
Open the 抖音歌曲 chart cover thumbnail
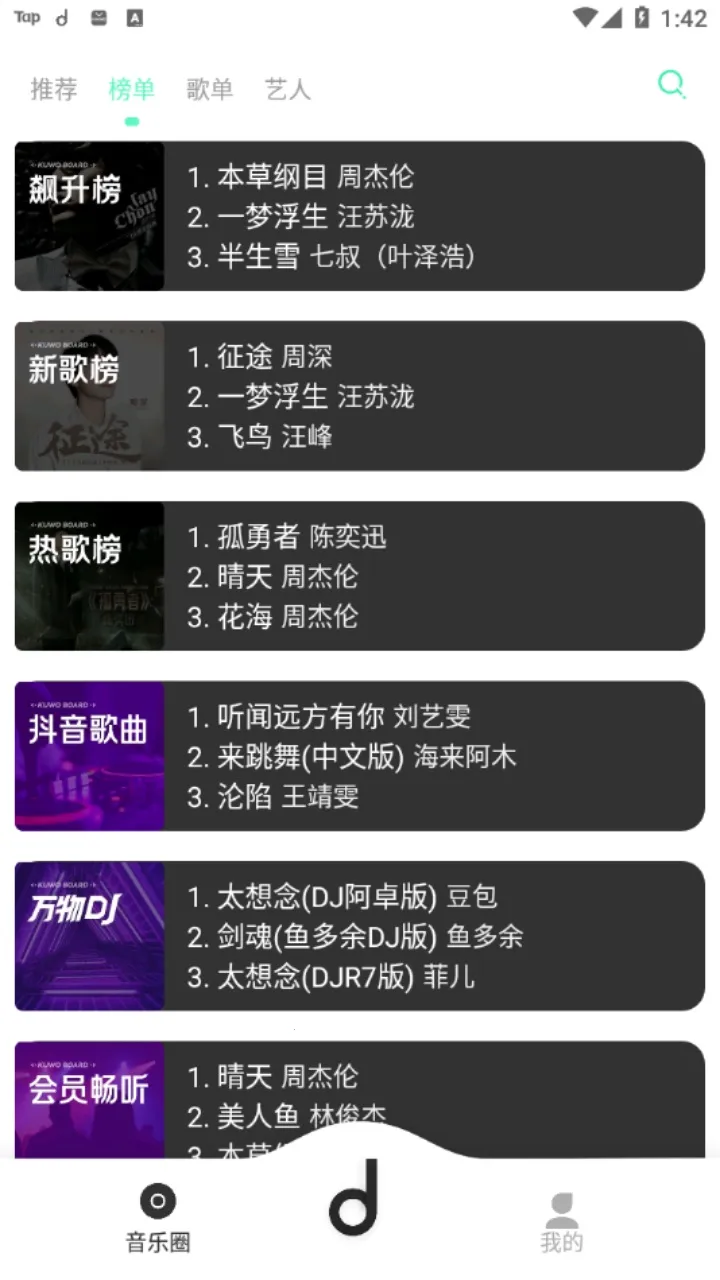[x=88, y=756]
